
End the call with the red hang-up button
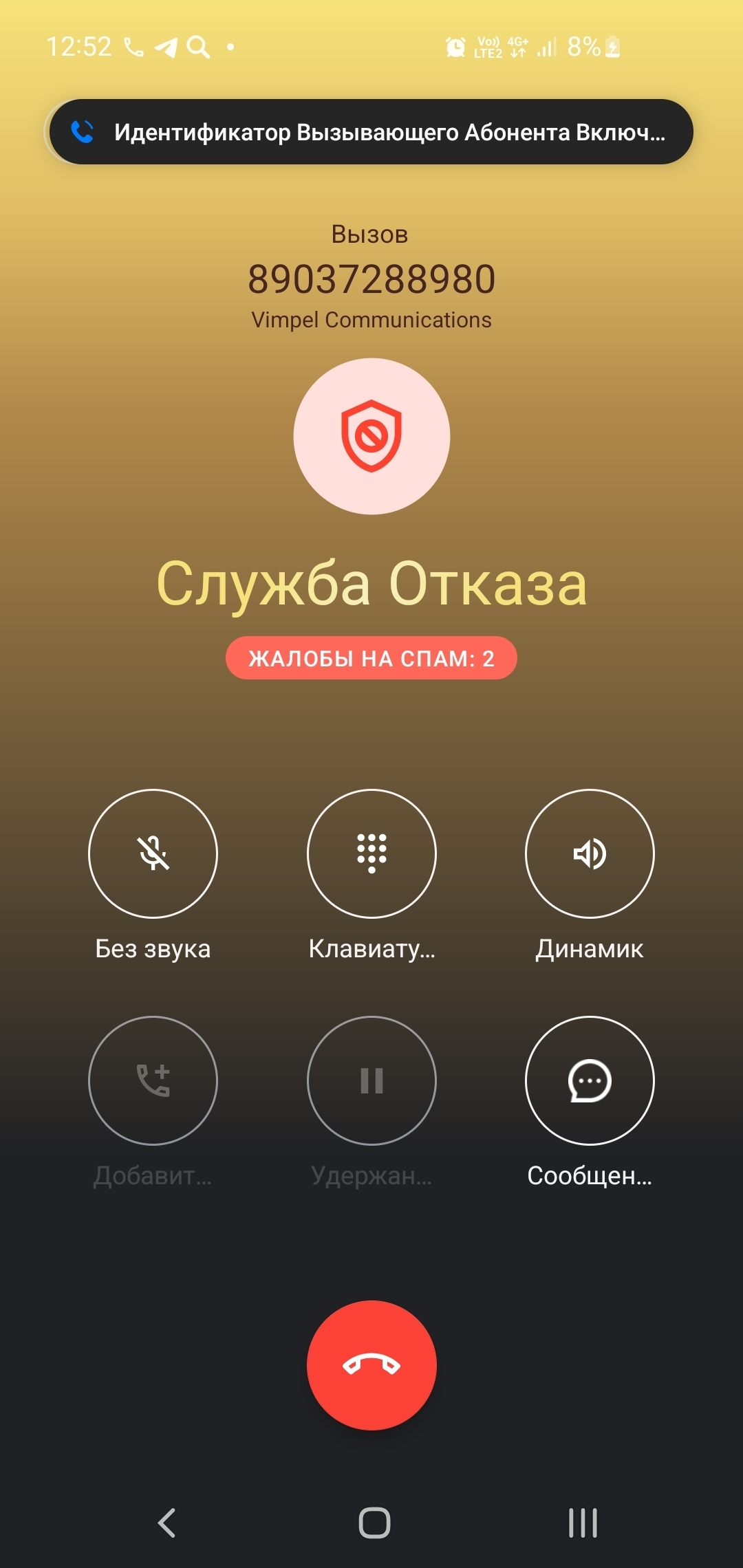click(x=371, y=1365)
